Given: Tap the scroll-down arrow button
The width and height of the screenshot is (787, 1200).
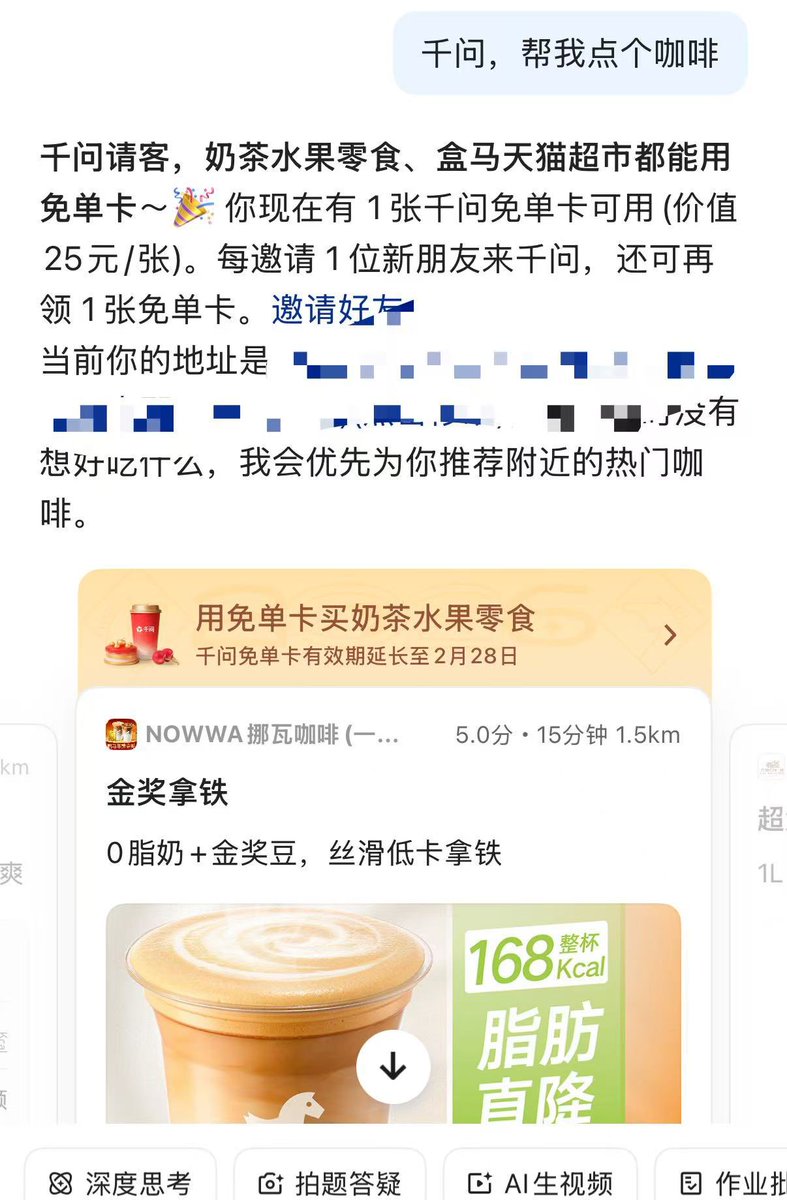Looking at the screenshot, I should [x=393, y=1068].
